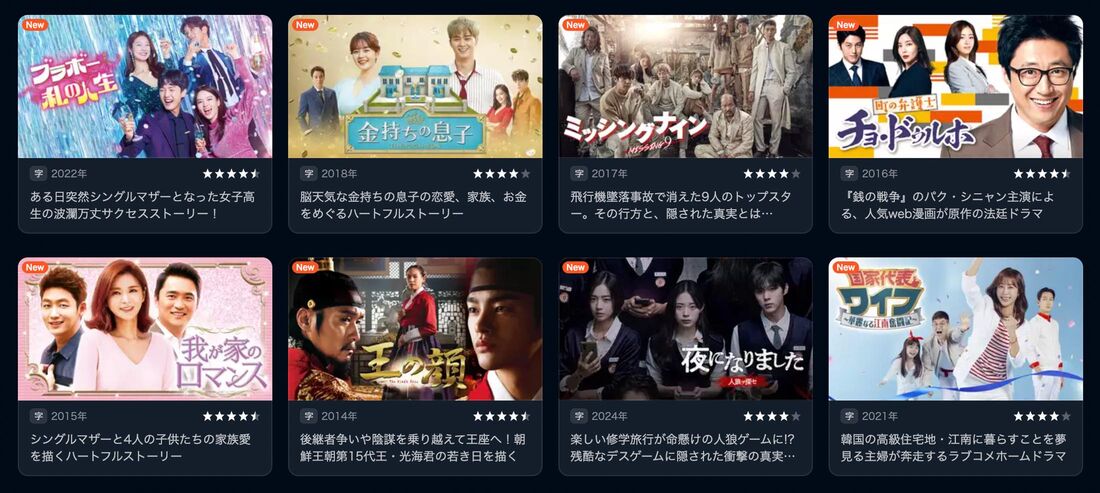Open the 国家代表ワイフ drama card
This screenshot has height=493, width=1100.
955,330
